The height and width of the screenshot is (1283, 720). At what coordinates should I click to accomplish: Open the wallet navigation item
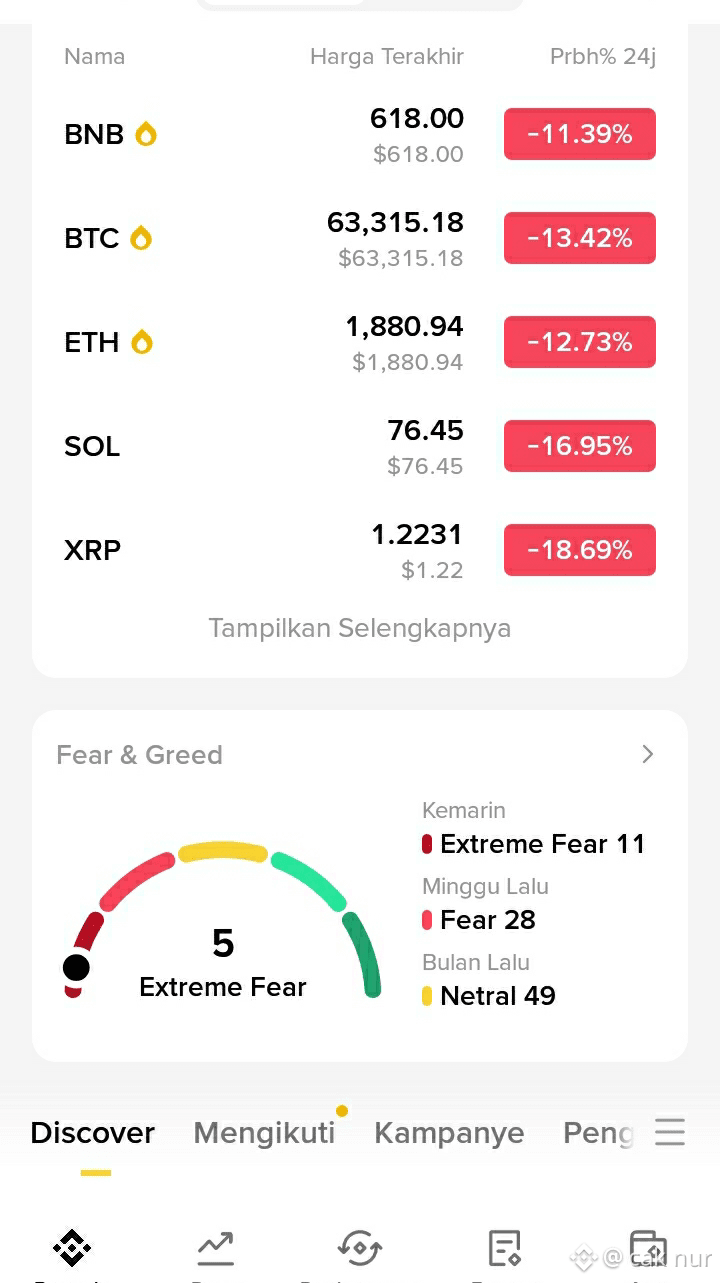[648, 1247]
